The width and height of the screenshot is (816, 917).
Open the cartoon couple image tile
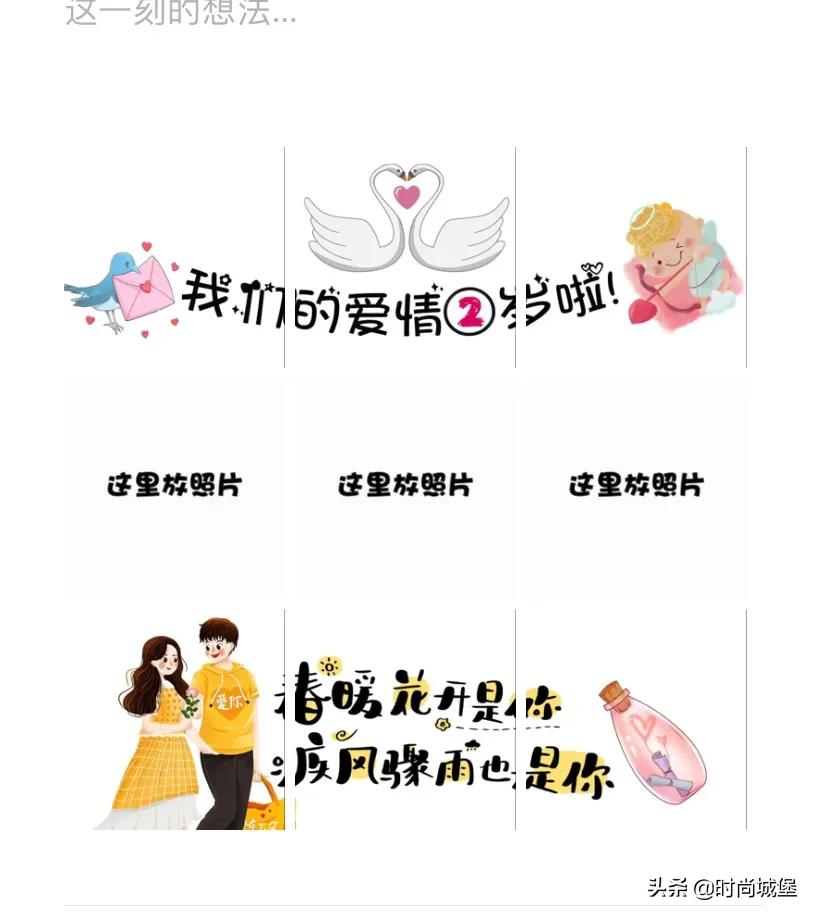pyautogui.click(x=174, y=719)
